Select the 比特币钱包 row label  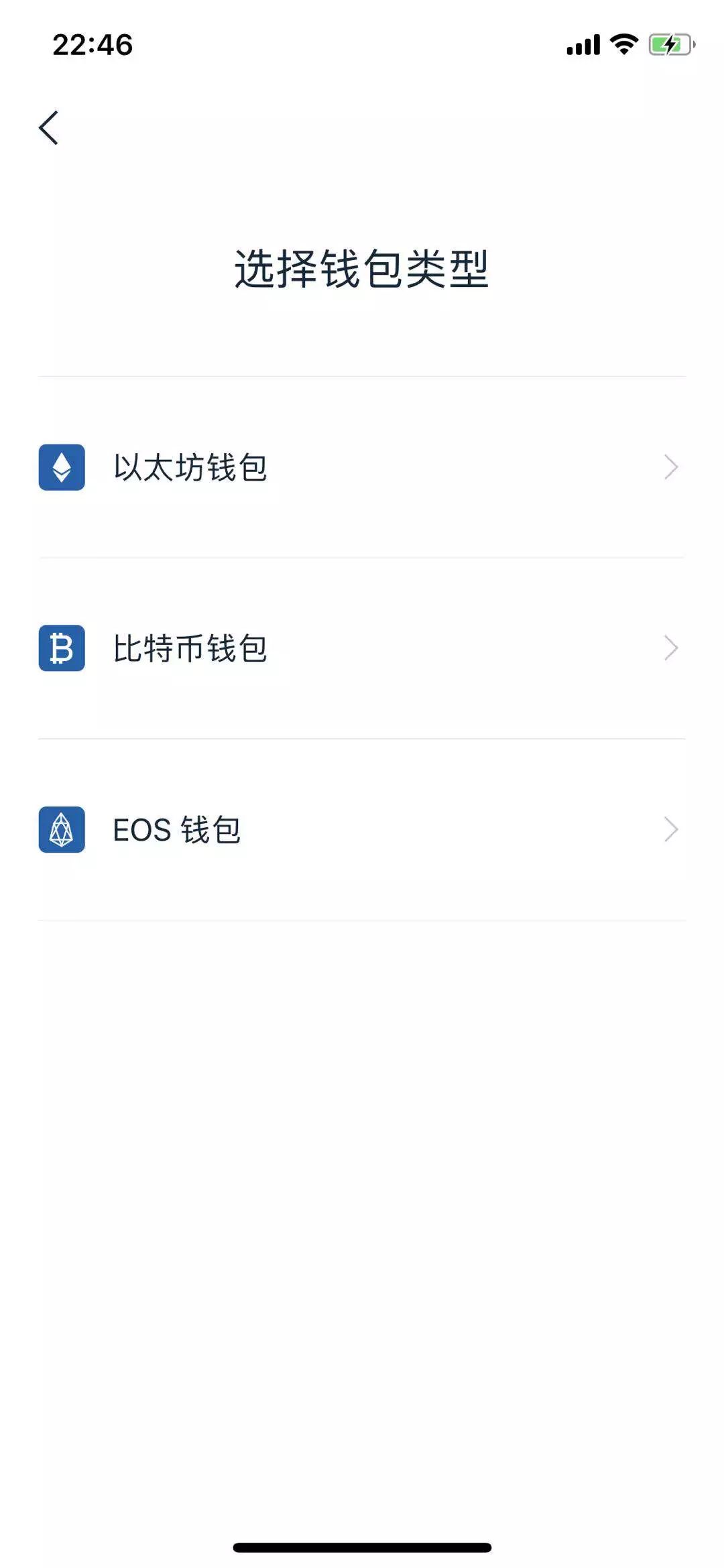click(x=190, y=648)
